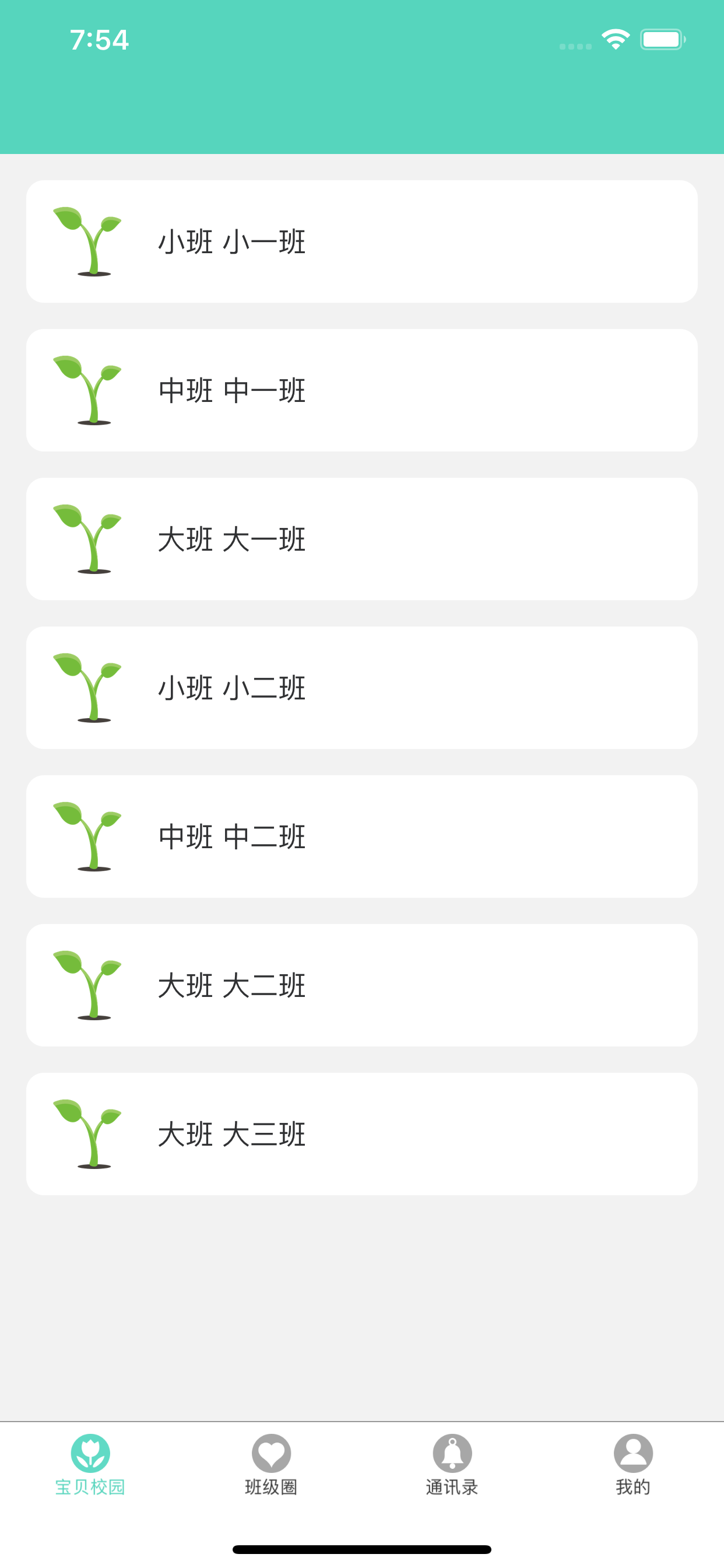This screenshot has height=1568, width=724.
Task: Open the 小班 小一班 class card
Action: click(362, 242)
